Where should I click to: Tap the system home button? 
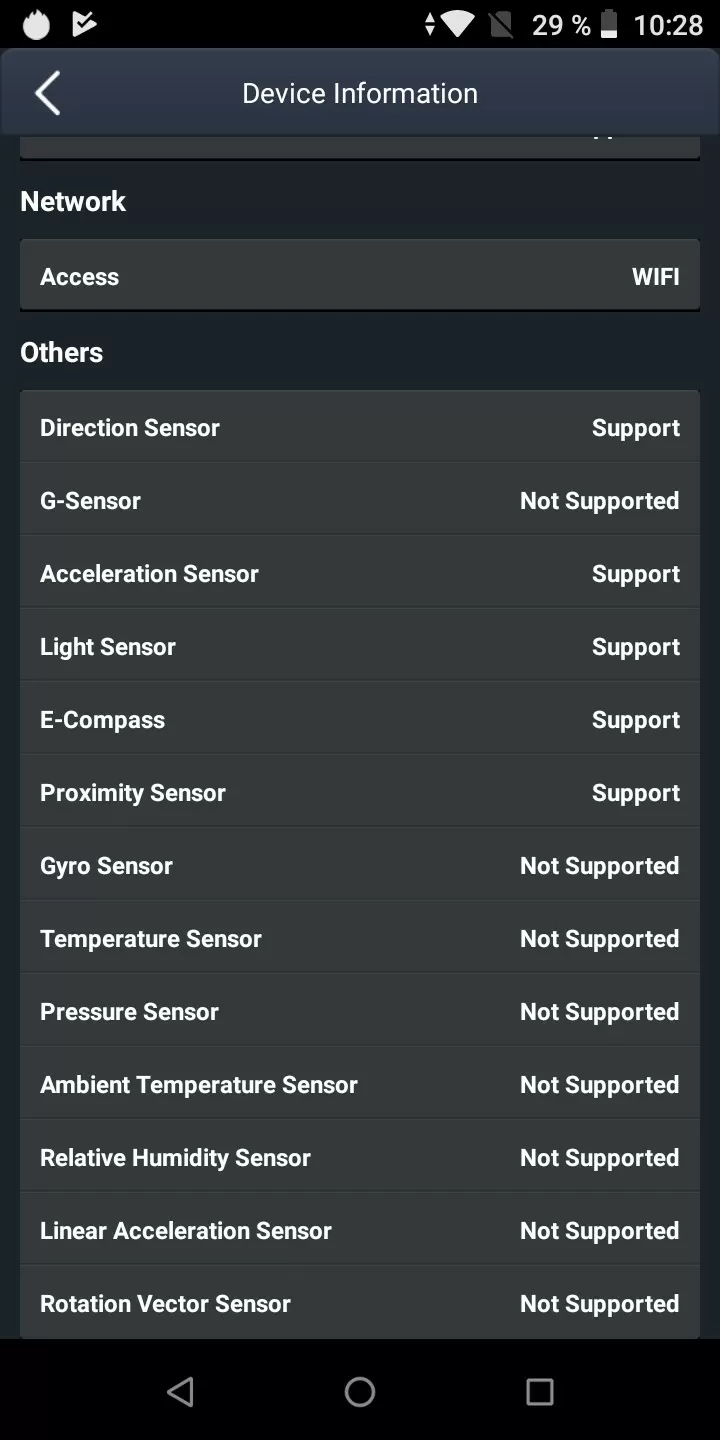[x=360, y=1391]
